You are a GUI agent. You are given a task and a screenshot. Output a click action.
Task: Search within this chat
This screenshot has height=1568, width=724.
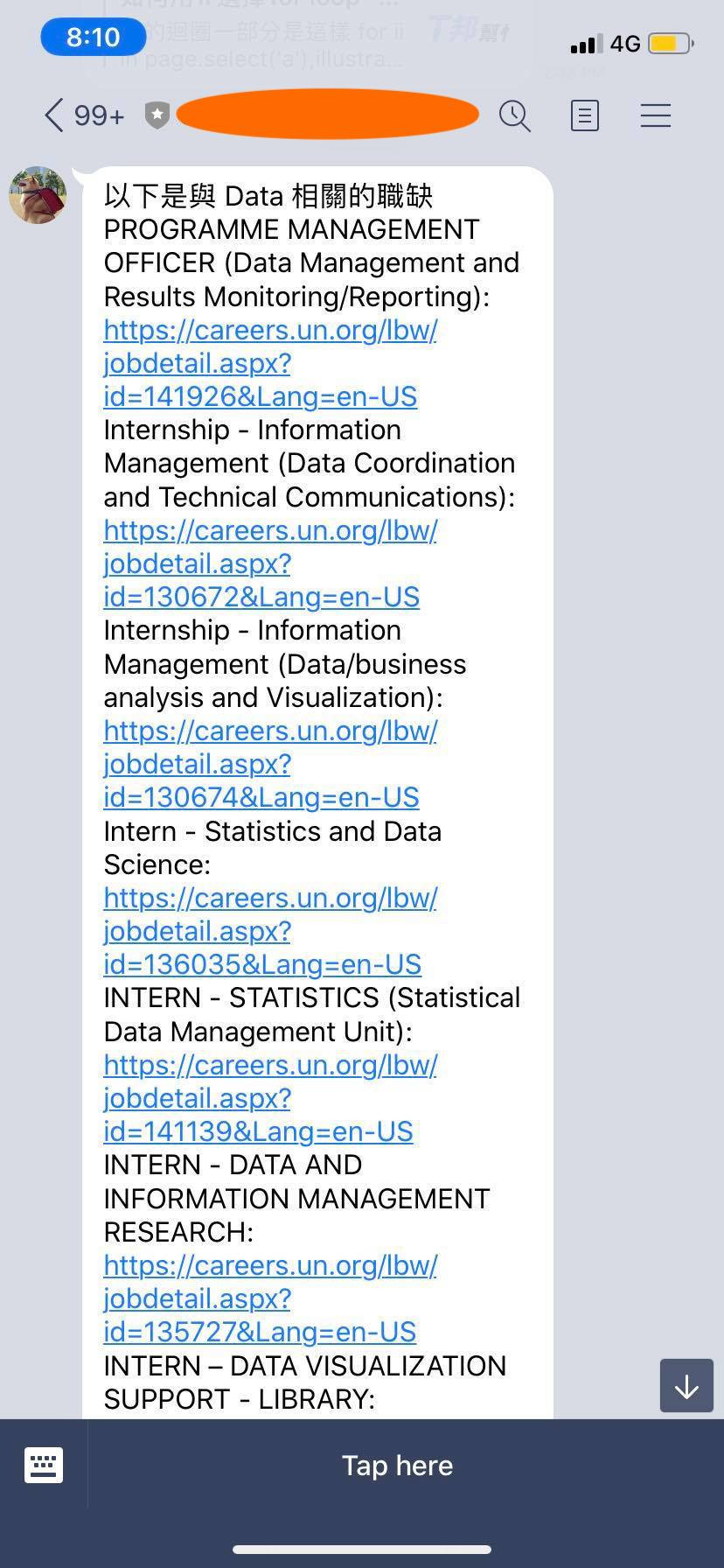[514, 115]
